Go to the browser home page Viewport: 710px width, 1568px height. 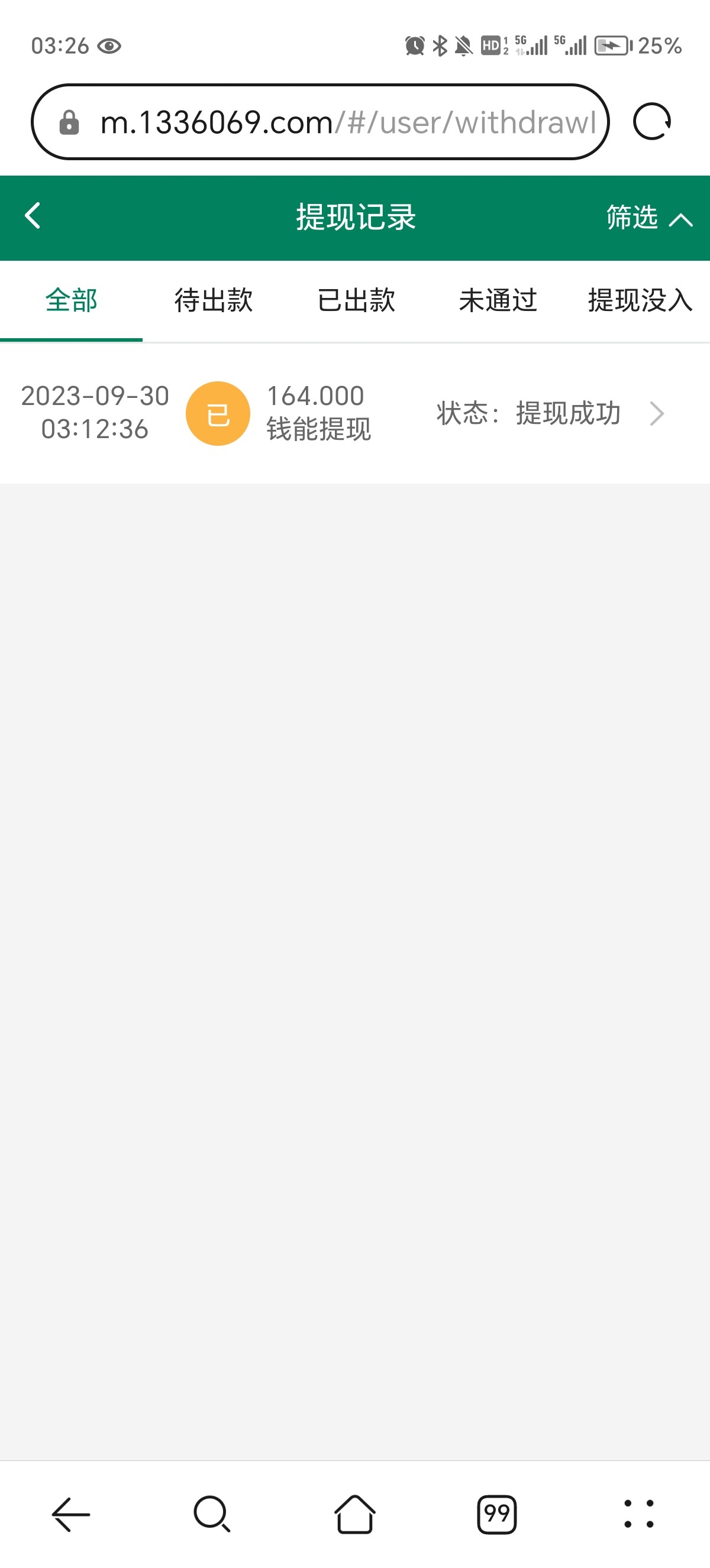point(354,1513)
